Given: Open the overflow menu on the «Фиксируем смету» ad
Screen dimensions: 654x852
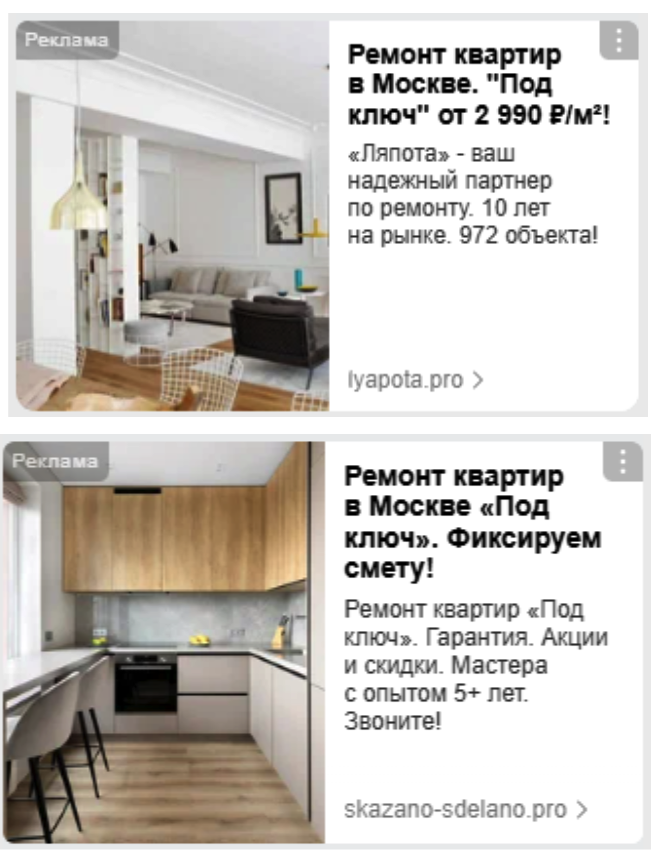Looking at the screenshot, I should pos(622,462).
